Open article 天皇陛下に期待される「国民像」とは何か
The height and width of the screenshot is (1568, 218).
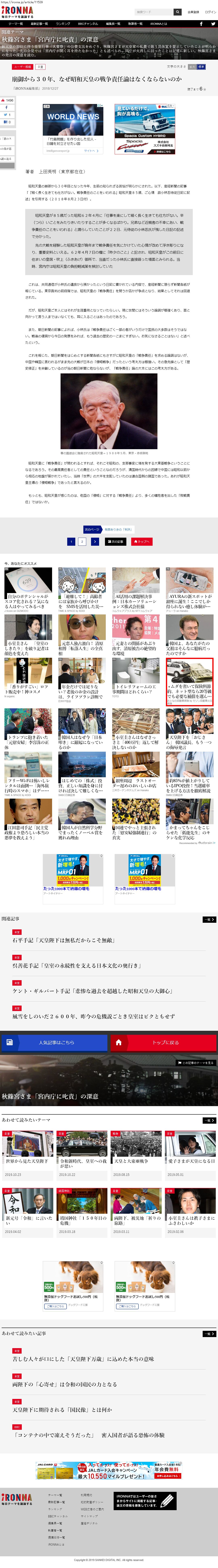coord(63,1409)
